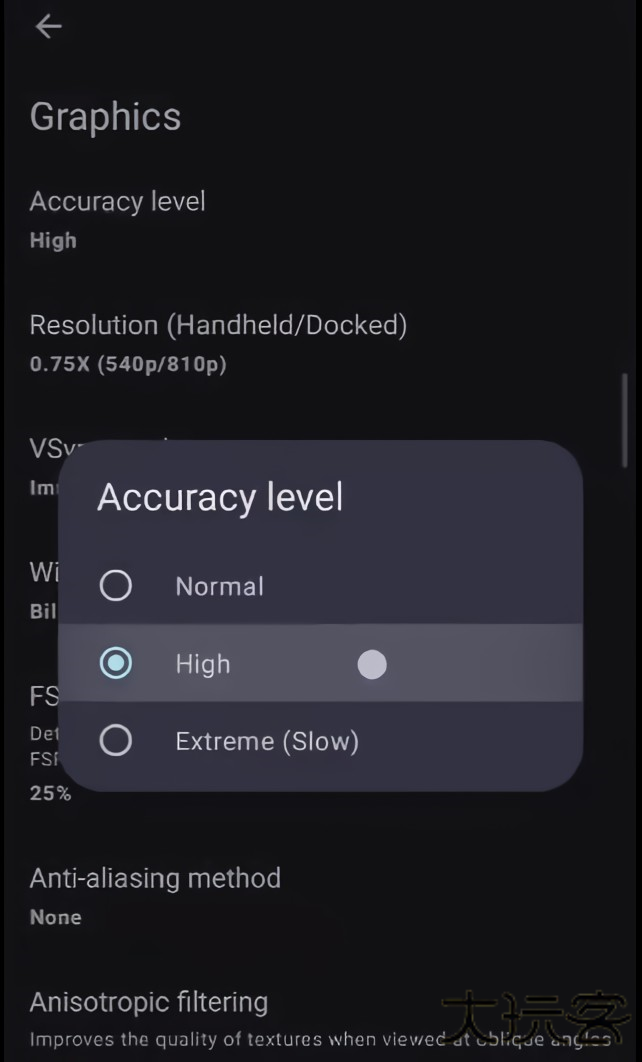This screenshot has height=1062, width=642.
Task: Open Anti-aliasing method setting
Action: 155,895
